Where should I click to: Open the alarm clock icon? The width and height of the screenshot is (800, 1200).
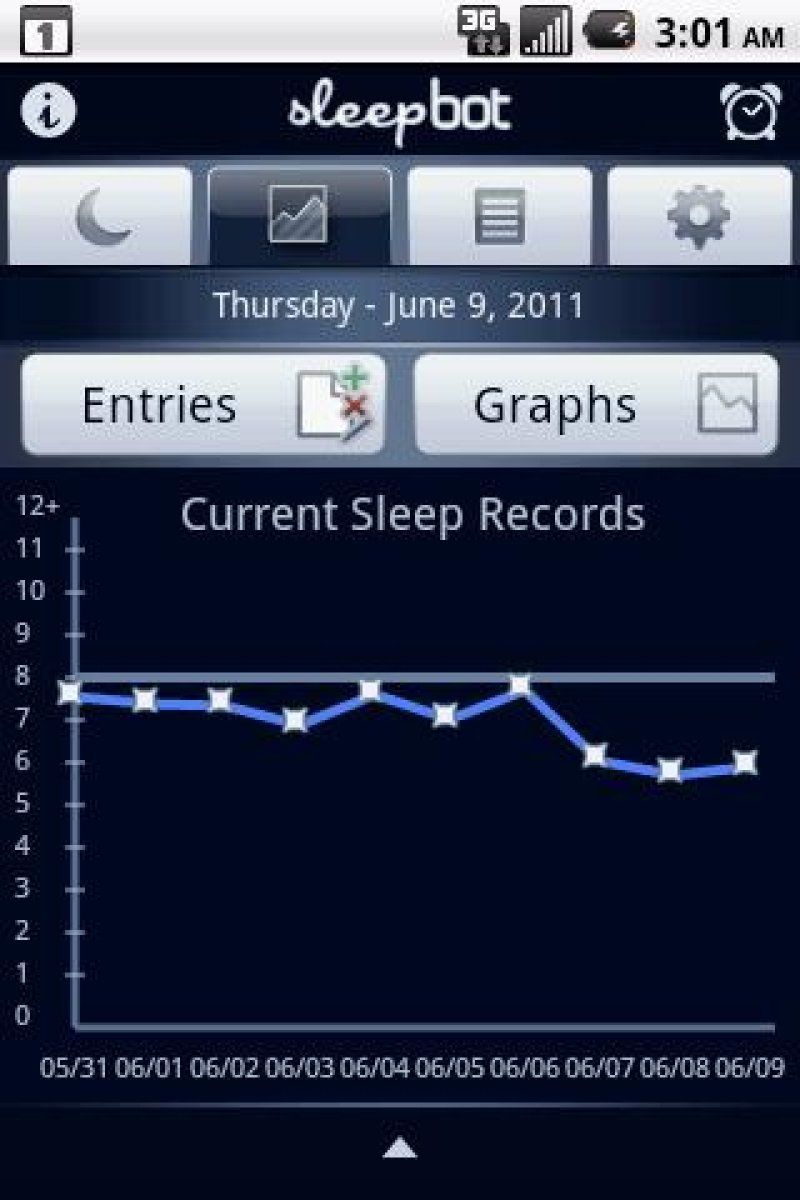tap(750, 112)
